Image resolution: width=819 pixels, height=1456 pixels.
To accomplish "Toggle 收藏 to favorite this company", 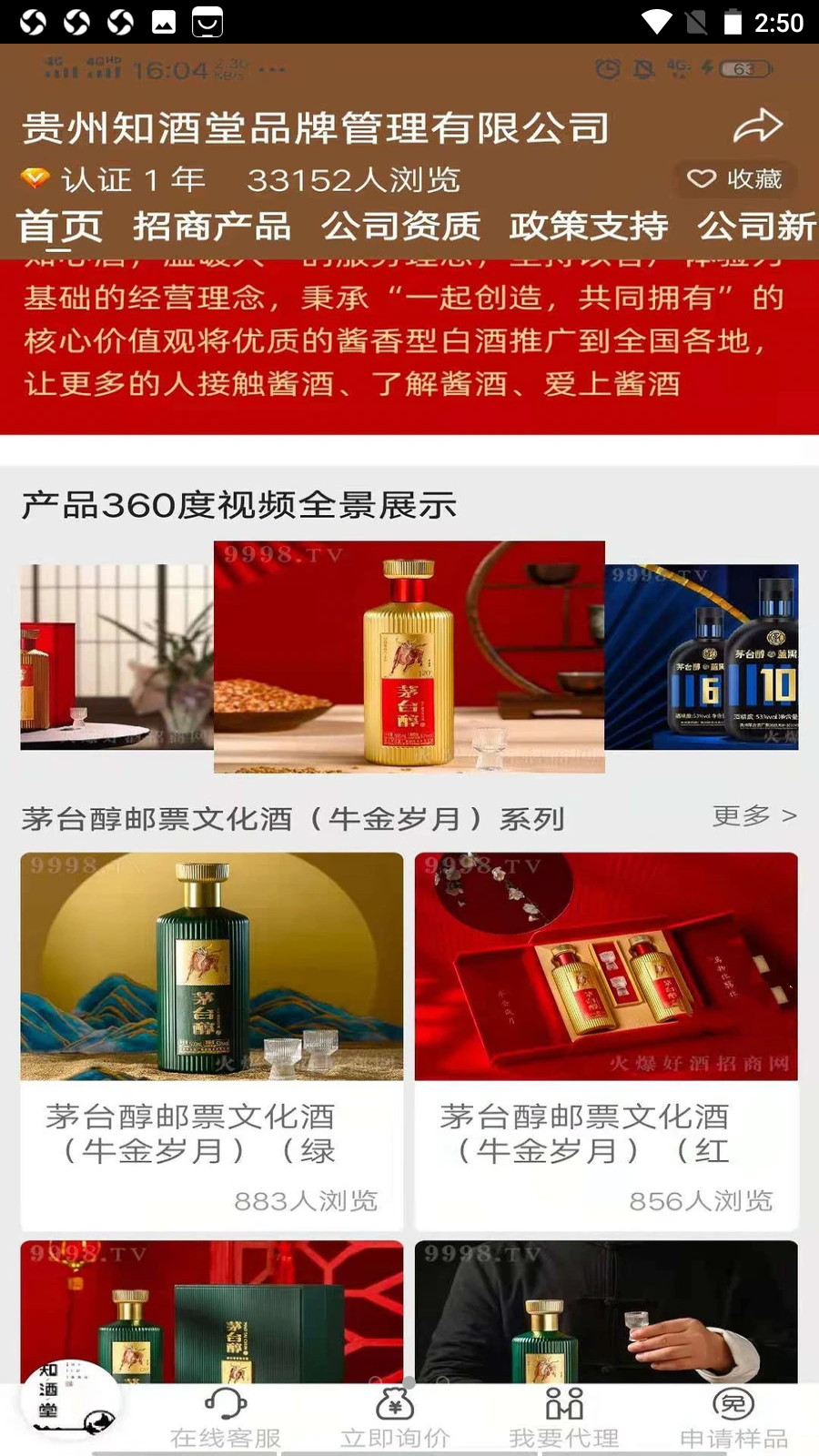I will [x=734, y=179].
